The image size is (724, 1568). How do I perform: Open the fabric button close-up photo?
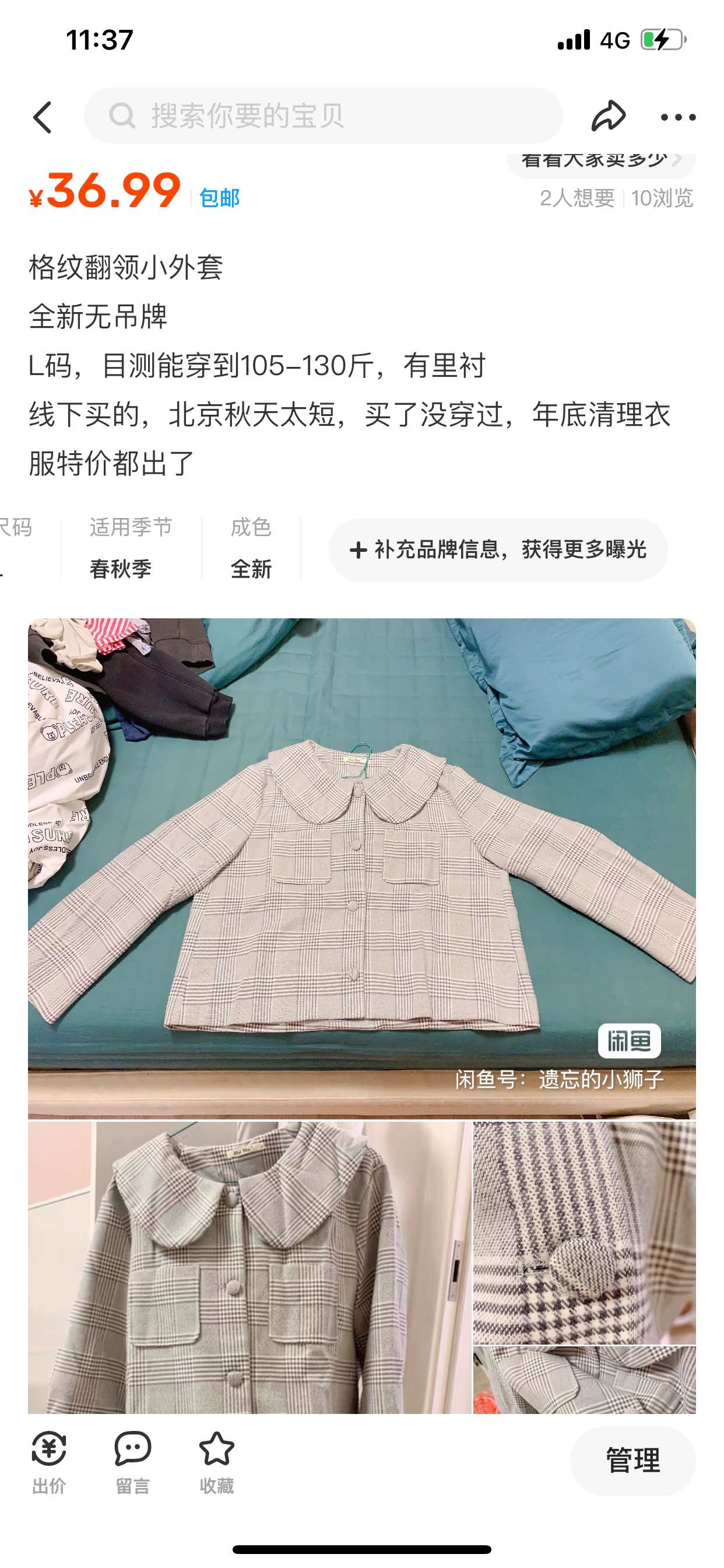click(x=584, y=1232)
